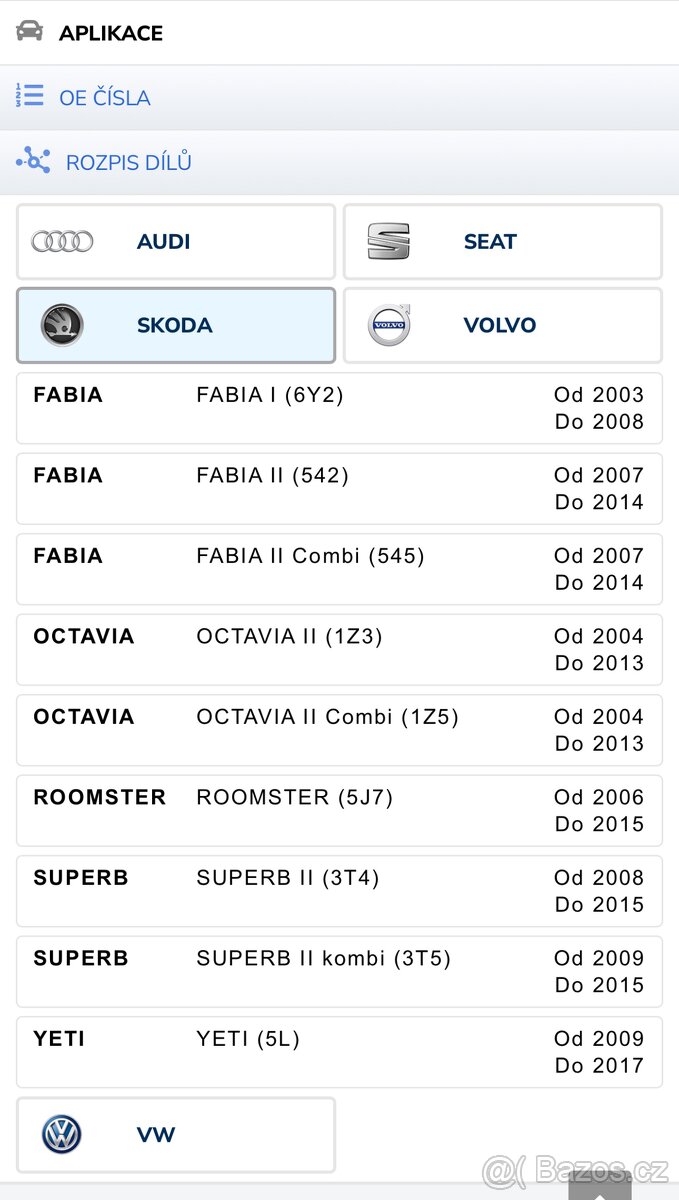Viewport: 679px width, 1200px height.
Task: Select the SEAT brand
Action: (x=502, y=242)
